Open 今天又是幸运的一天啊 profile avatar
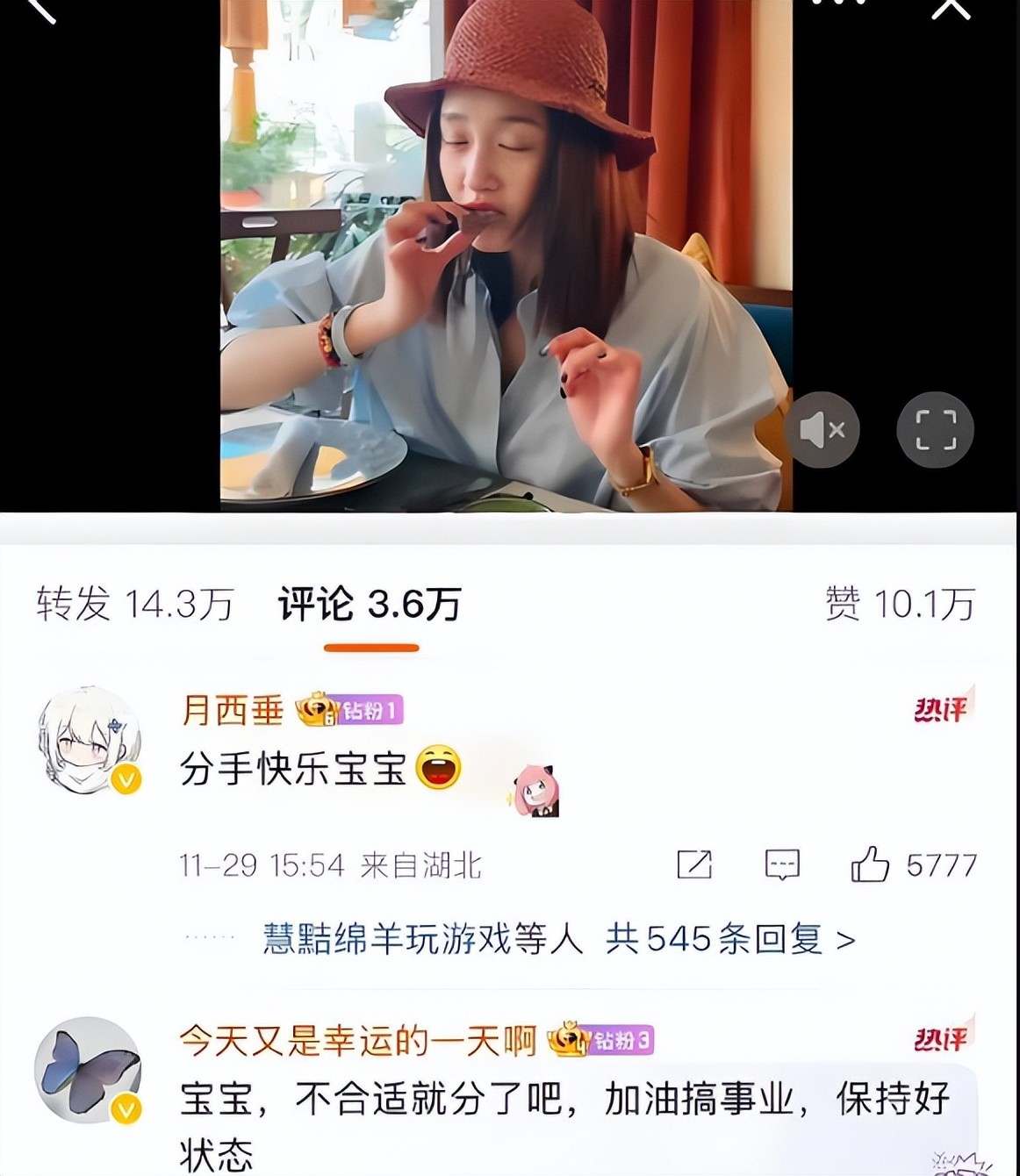1020x1176 pixels. 88,1069
